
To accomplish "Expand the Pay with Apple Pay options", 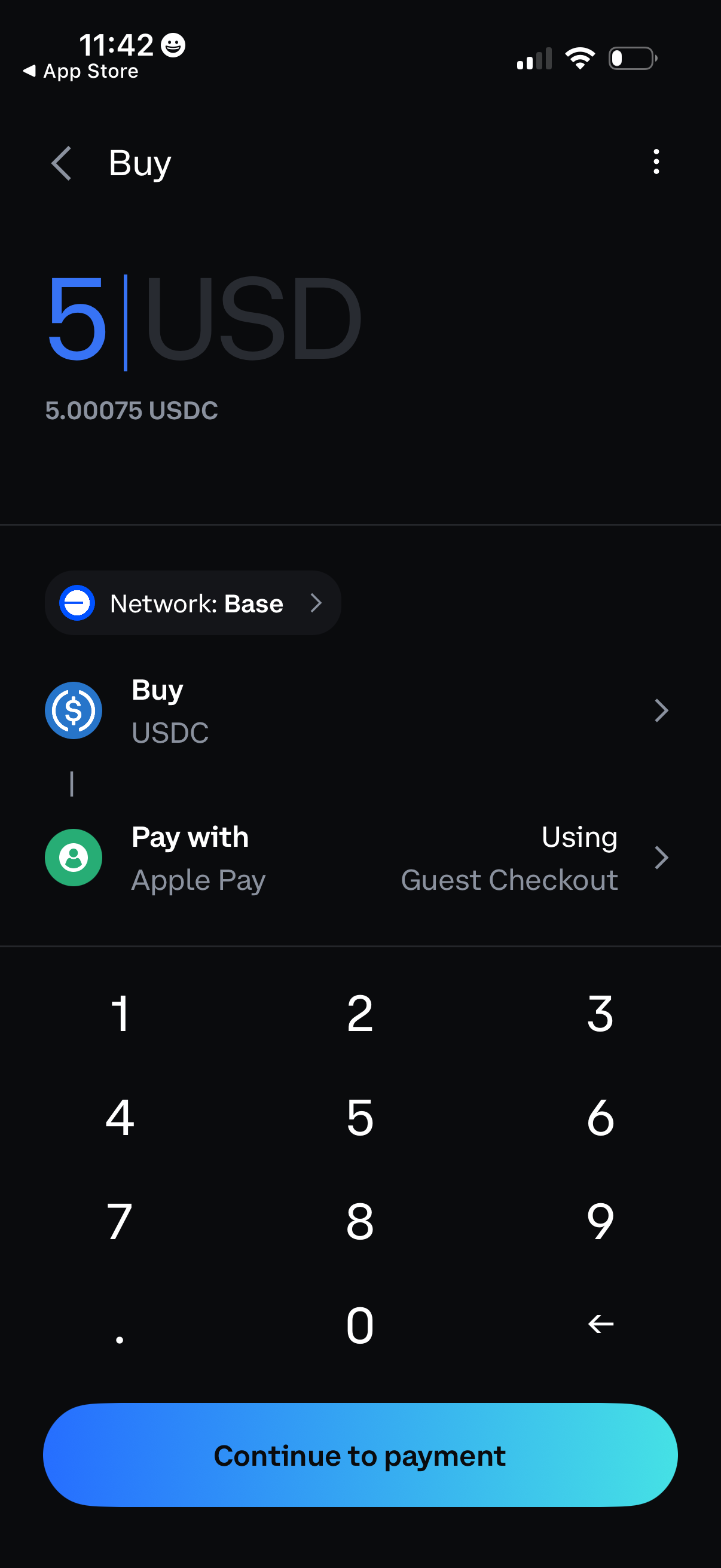I will click(360, 858).
